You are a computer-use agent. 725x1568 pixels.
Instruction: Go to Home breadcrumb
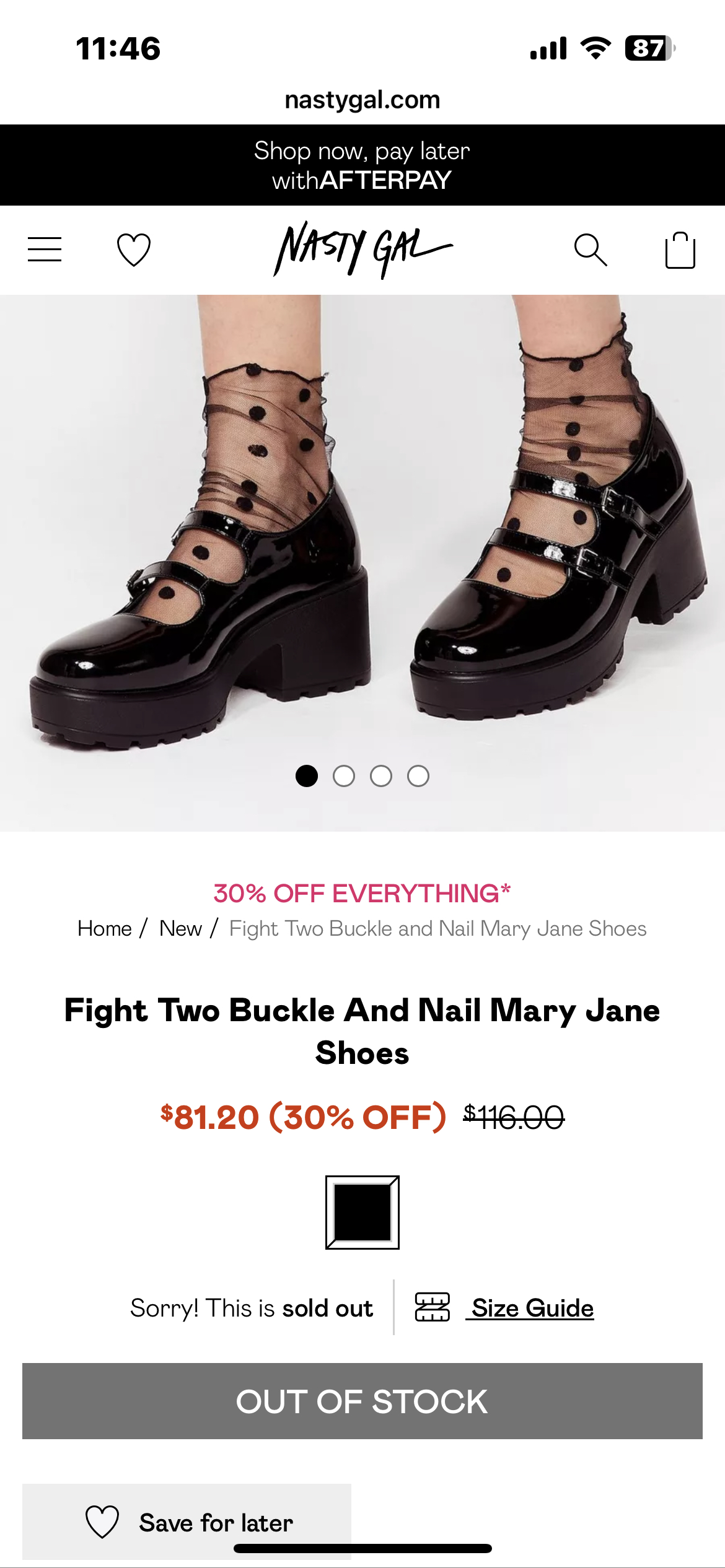tap(104, 928)
